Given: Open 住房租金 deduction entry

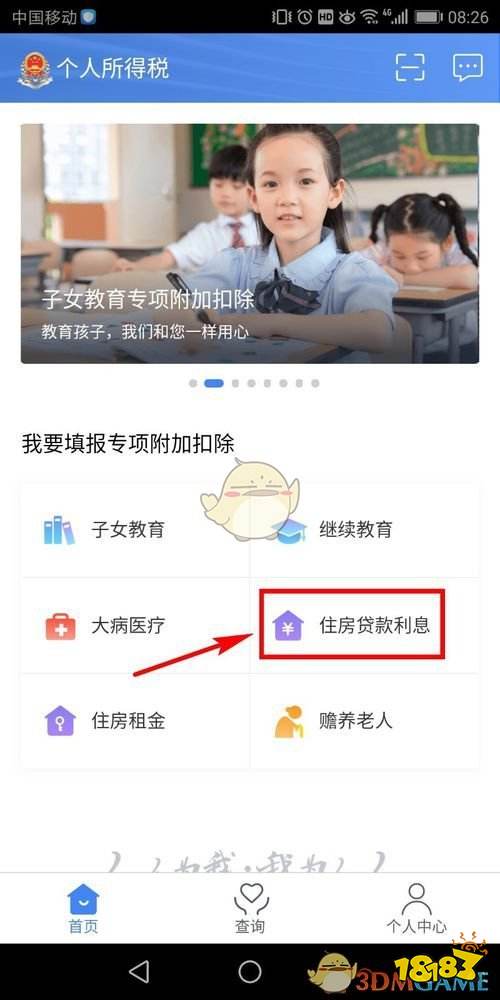Looking at the screenshot, I should pos(135,721).
